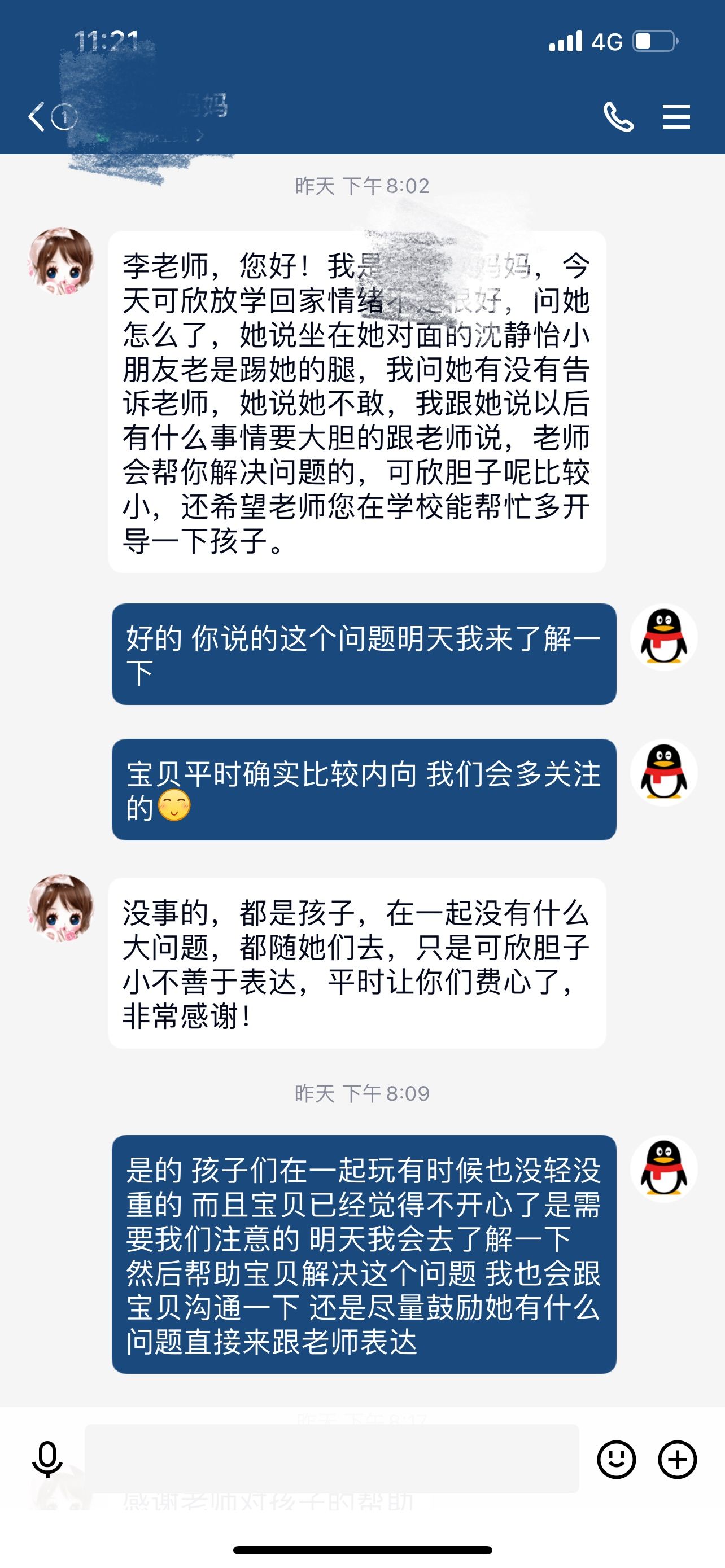
Task: Open the plus attachments panel
Action: (x=677, y=1458)
